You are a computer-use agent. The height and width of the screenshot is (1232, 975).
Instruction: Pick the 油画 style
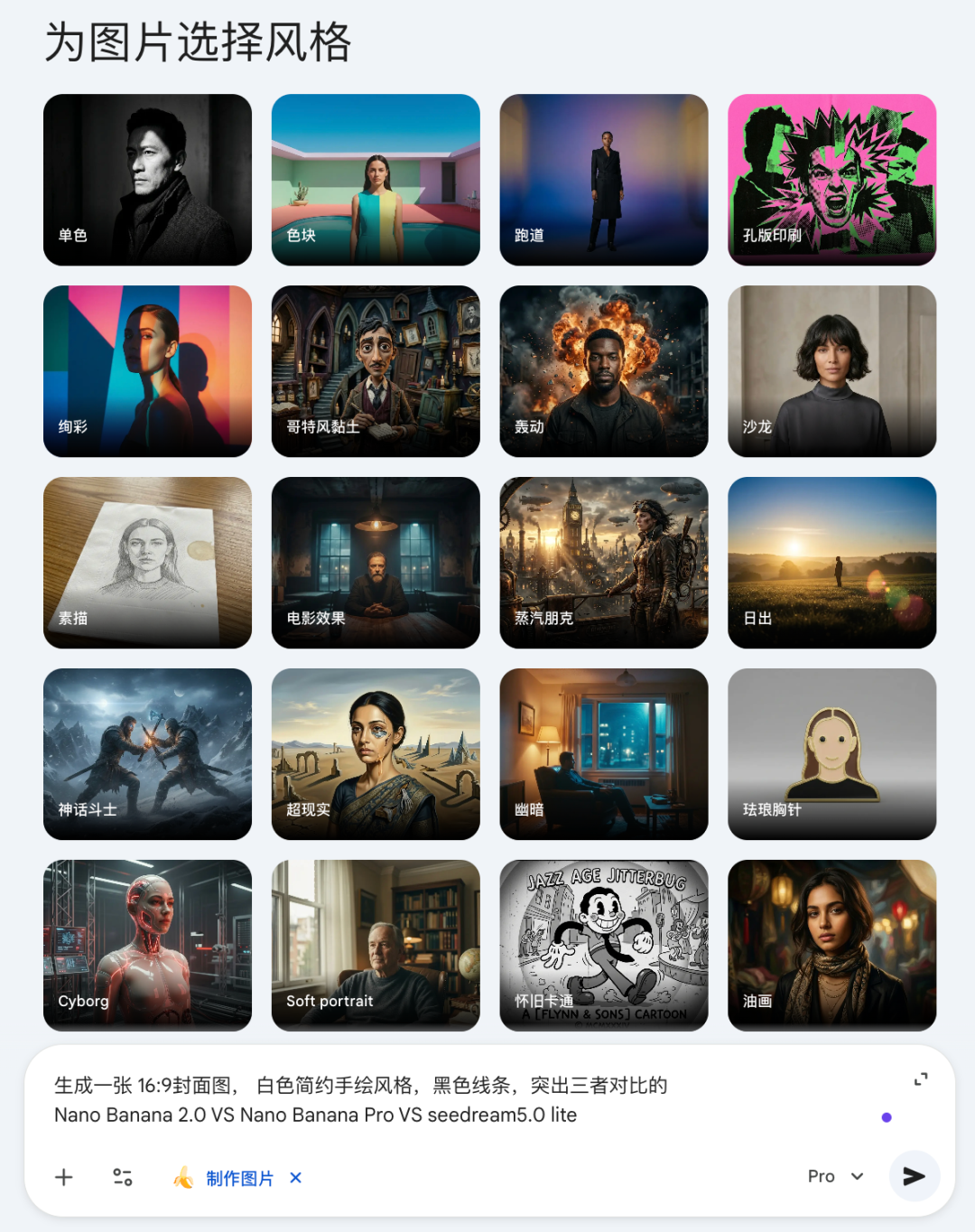click(831, 946)
